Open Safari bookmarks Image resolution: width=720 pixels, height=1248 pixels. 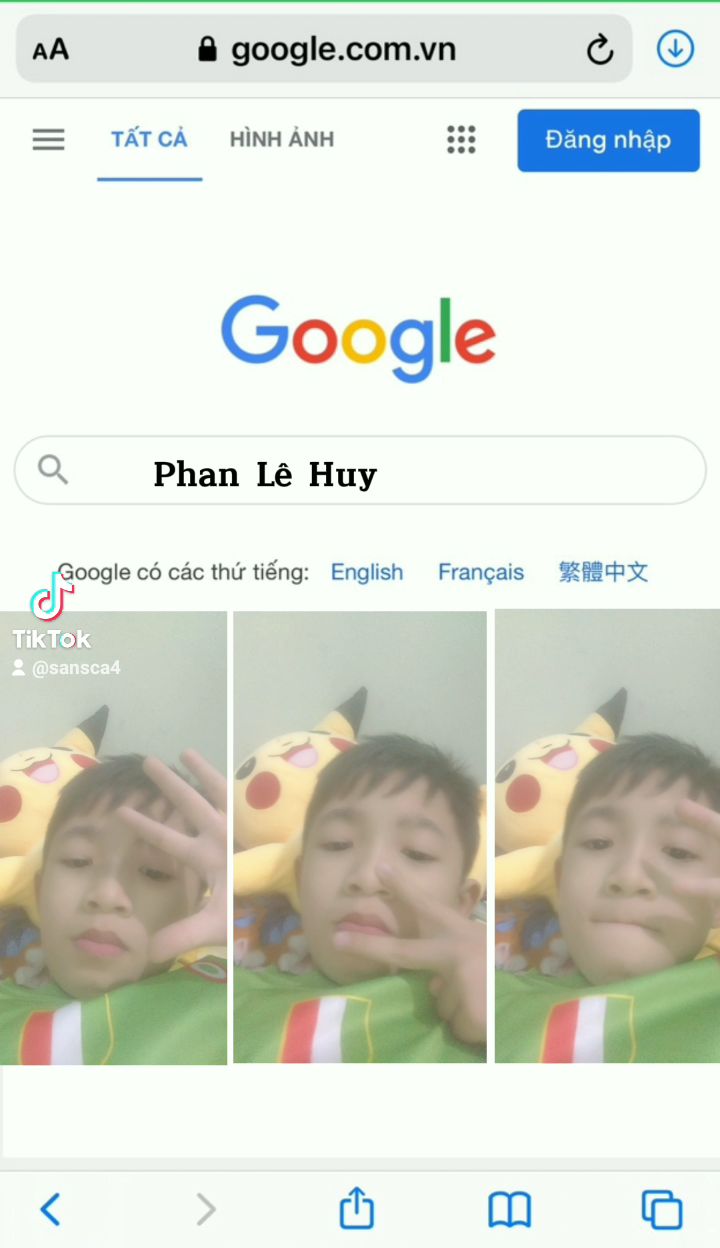(510, 1210)
